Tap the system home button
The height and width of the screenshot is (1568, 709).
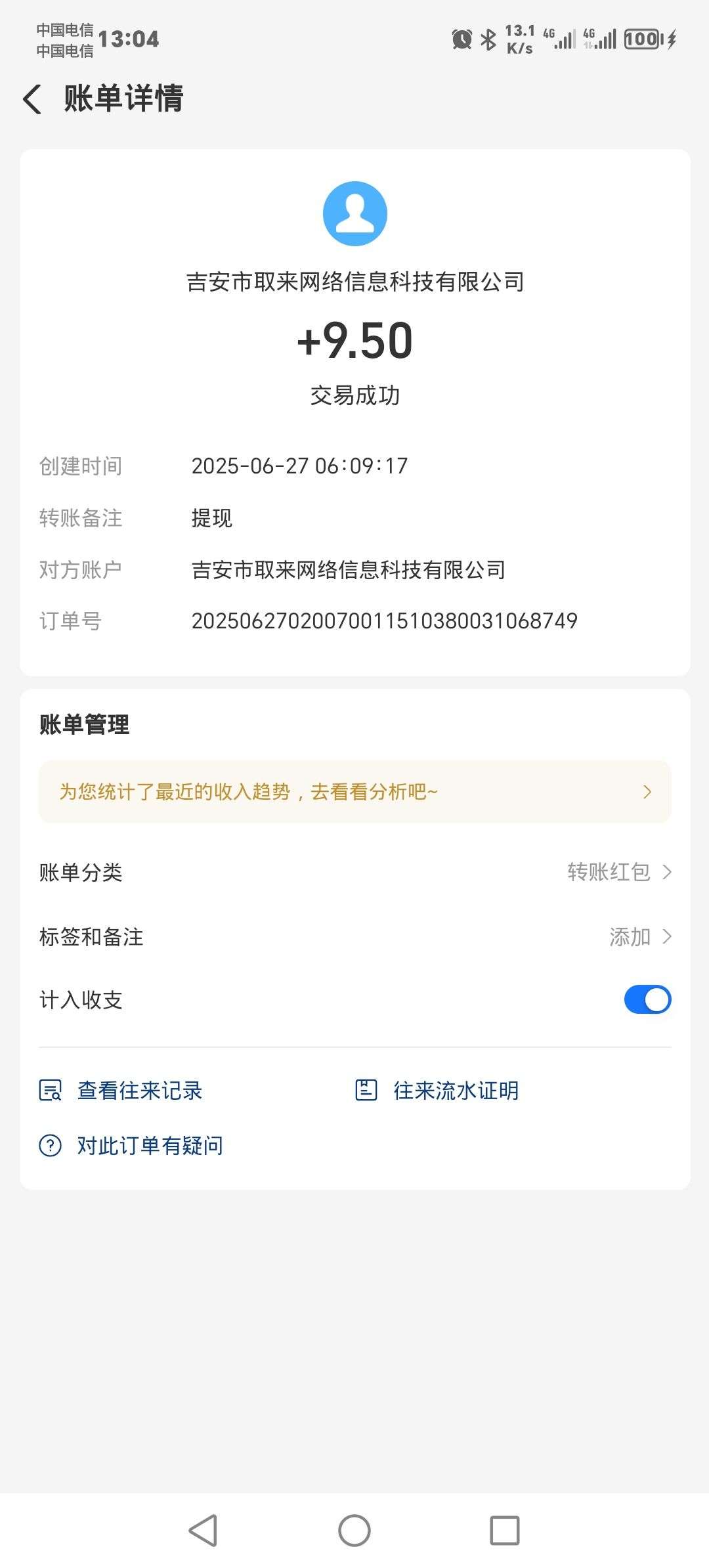354,1531
